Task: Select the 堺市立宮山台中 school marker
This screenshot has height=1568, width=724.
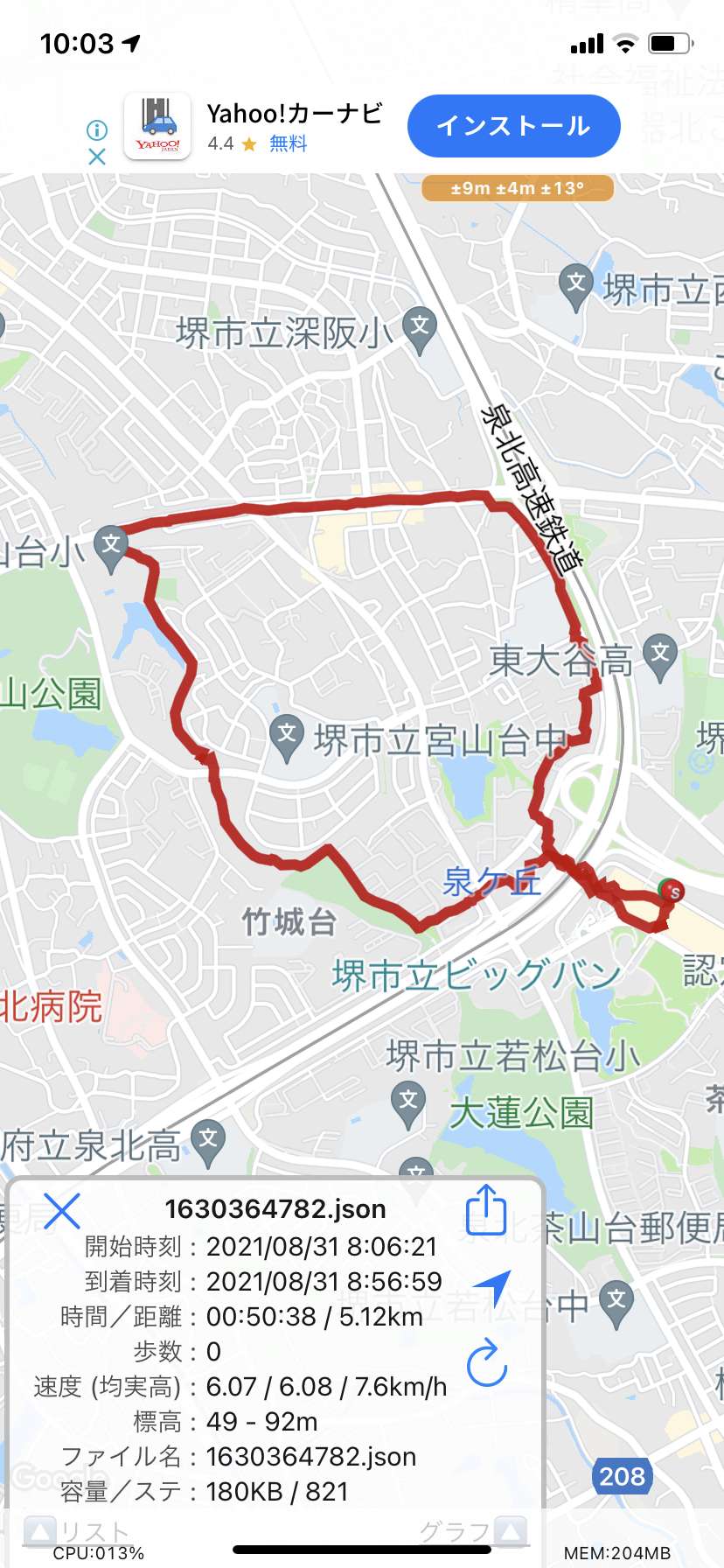Action: point(287,738)
